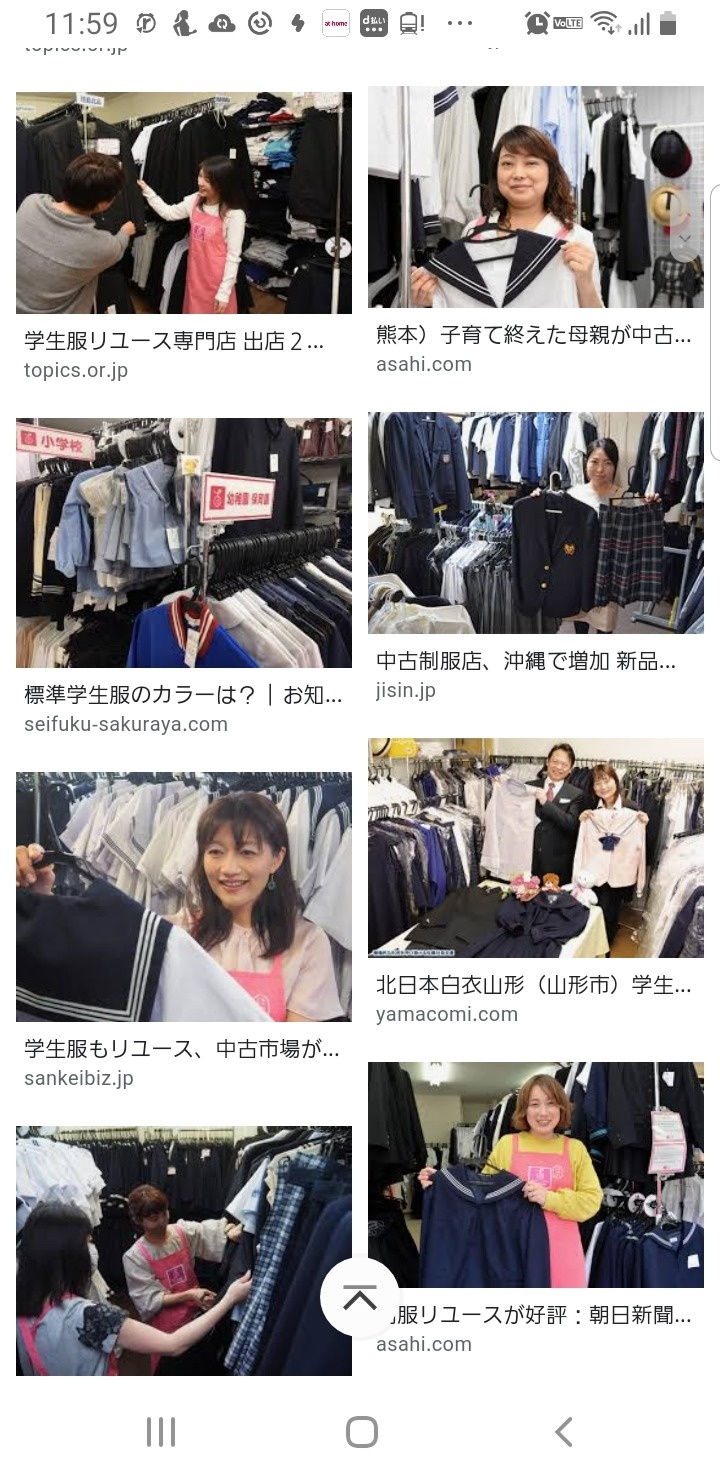Open the seifuku-sakuraya.com image result
Viewport: 720px width, 1480px height.
[184, 543]
